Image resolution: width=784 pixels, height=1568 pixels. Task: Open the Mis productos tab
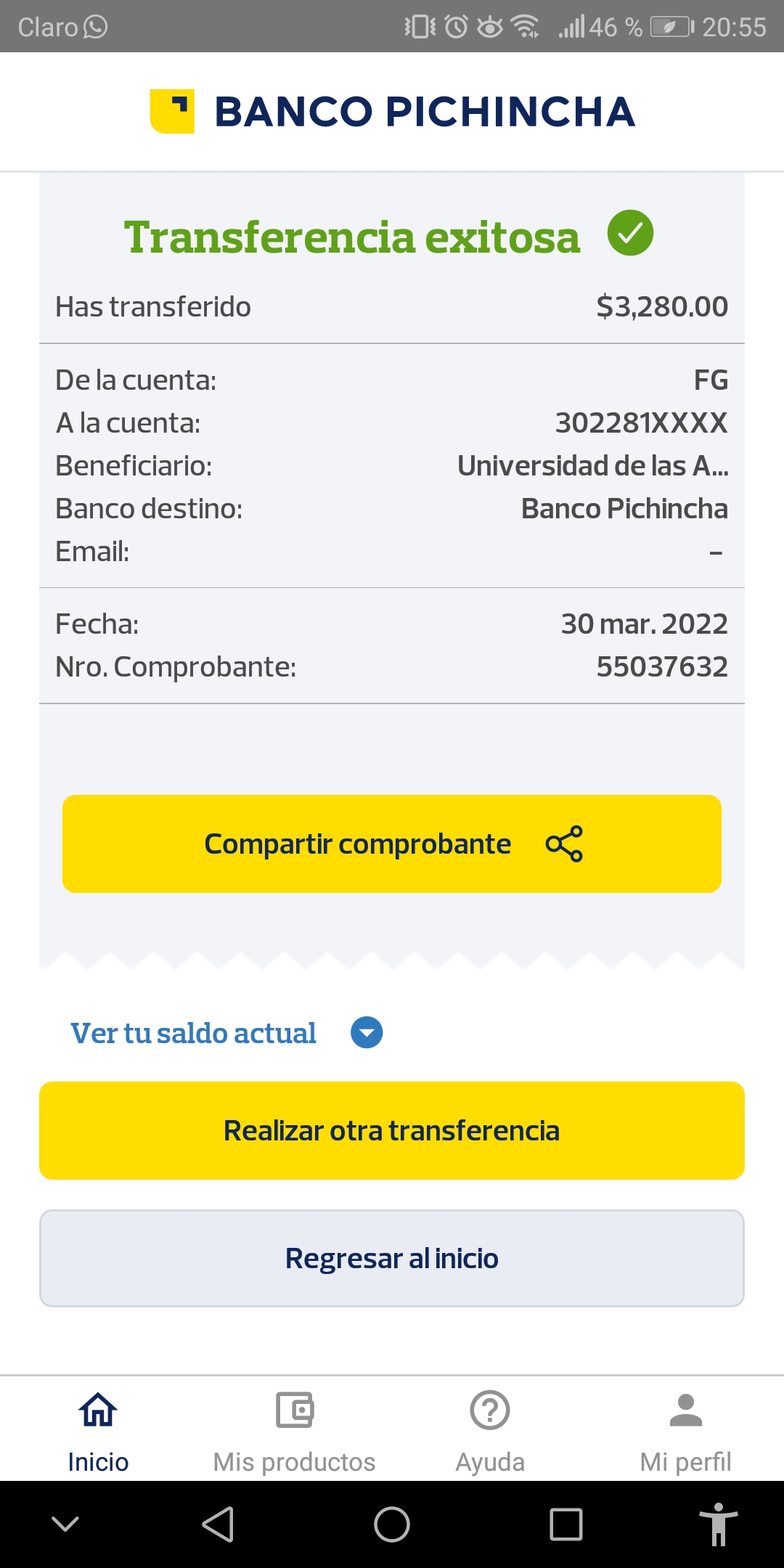click(294, 1430)
